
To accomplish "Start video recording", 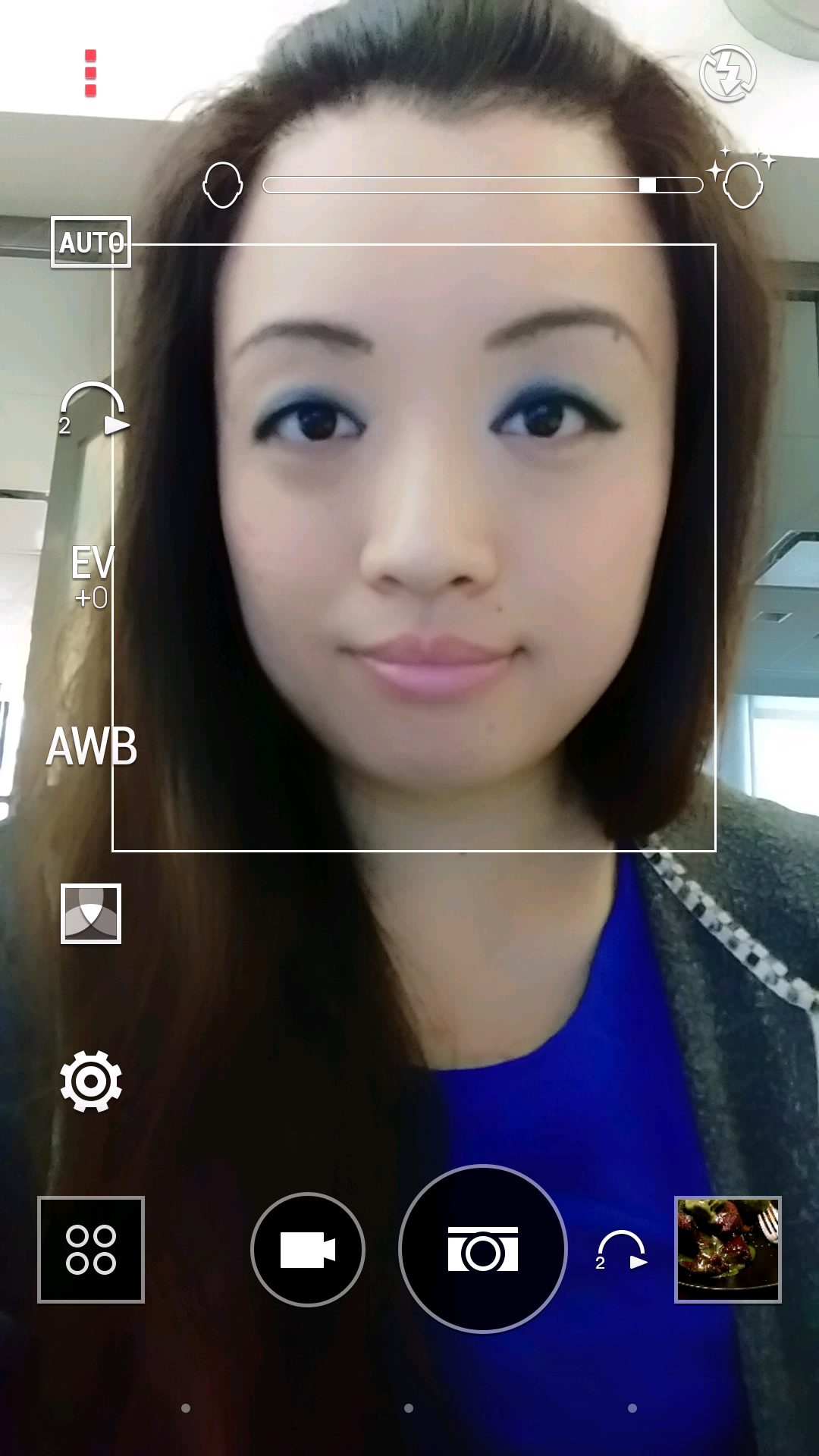I will (308, 1249).
